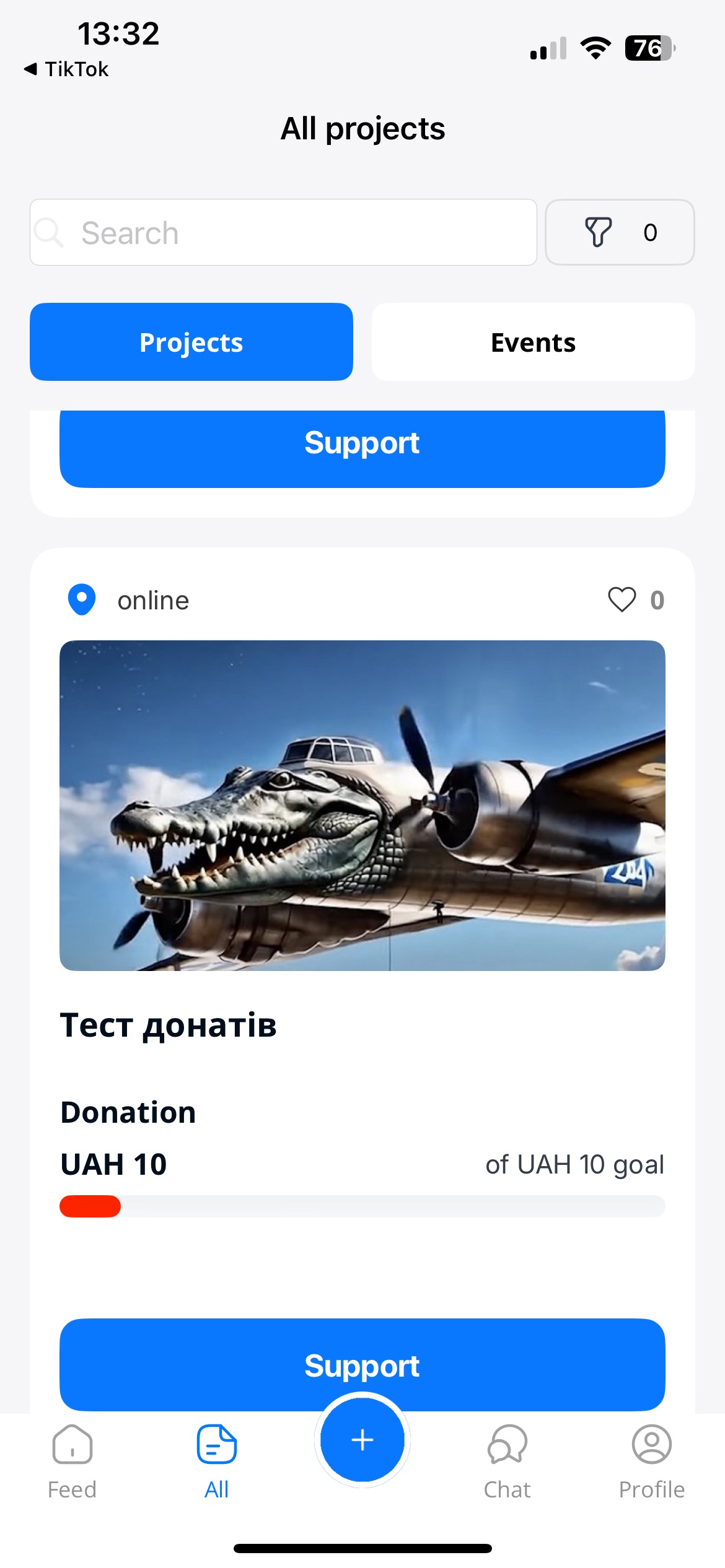Image resolution: width=725 pixels, height=1568 pixels.
Task: Open the Chat tab
Action: (x=507, y=1461)
